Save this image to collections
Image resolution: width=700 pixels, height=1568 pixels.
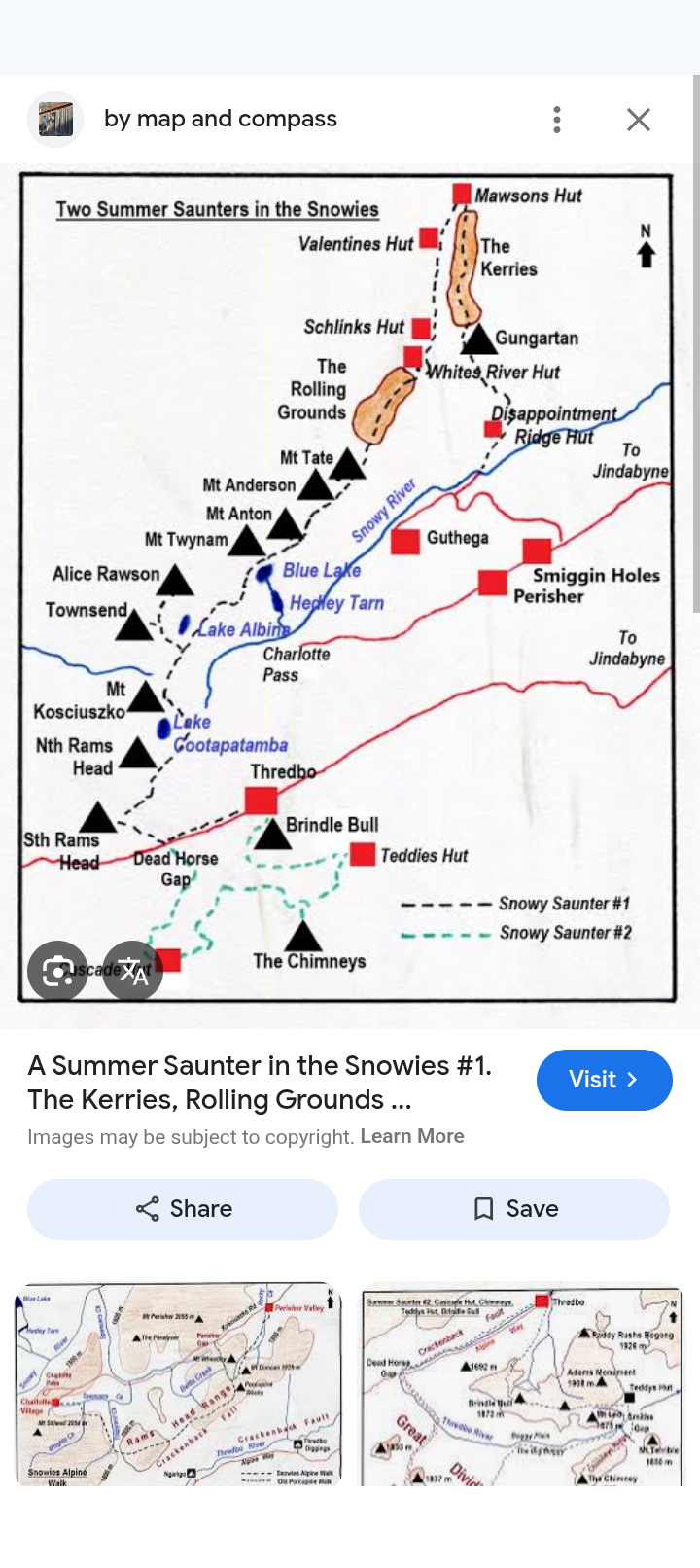pos(514,1209)
